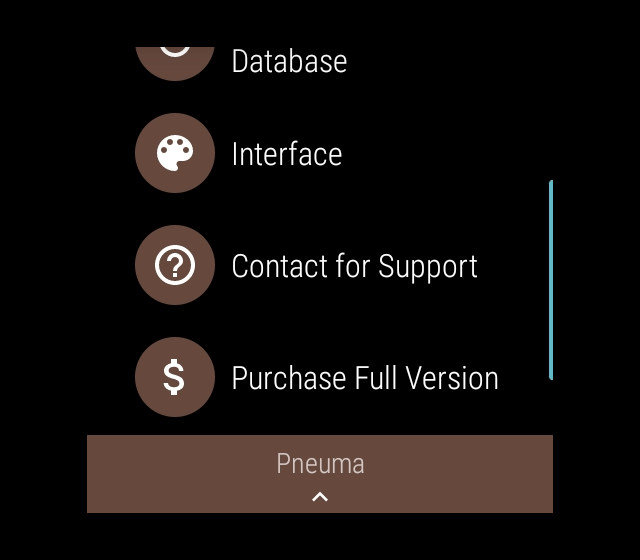640x560 pixels.
Task: Choose Purchase Full Version
Action: (364, 378)
